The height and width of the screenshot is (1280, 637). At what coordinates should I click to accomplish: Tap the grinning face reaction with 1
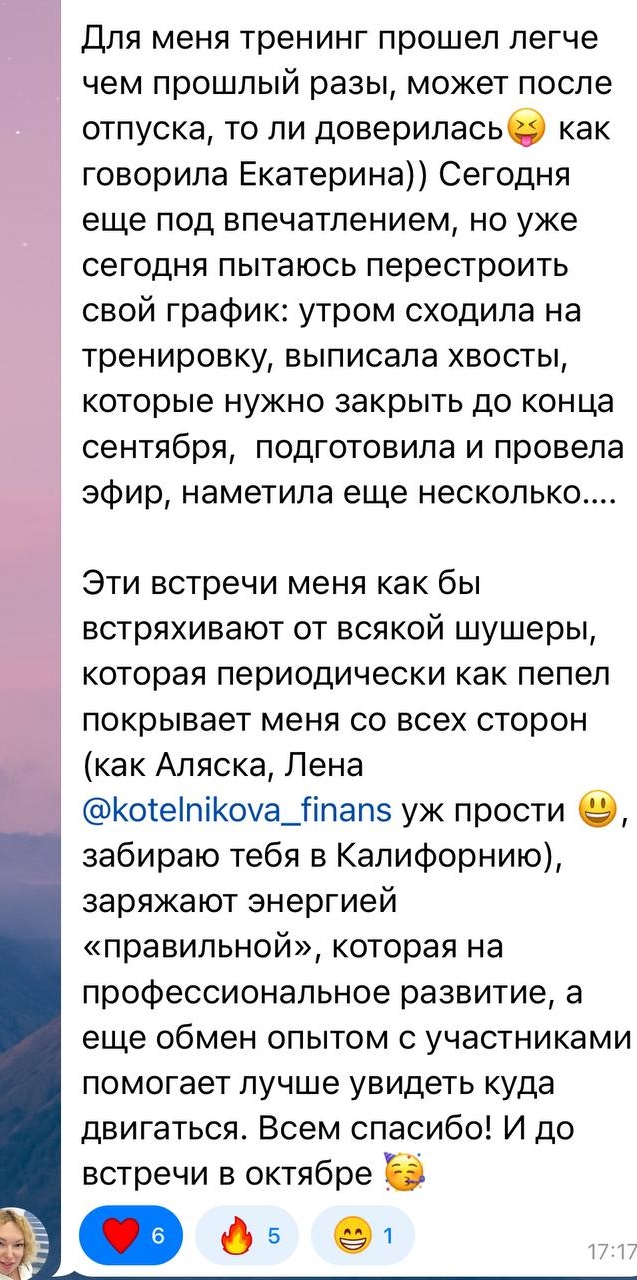[362, 1237]
